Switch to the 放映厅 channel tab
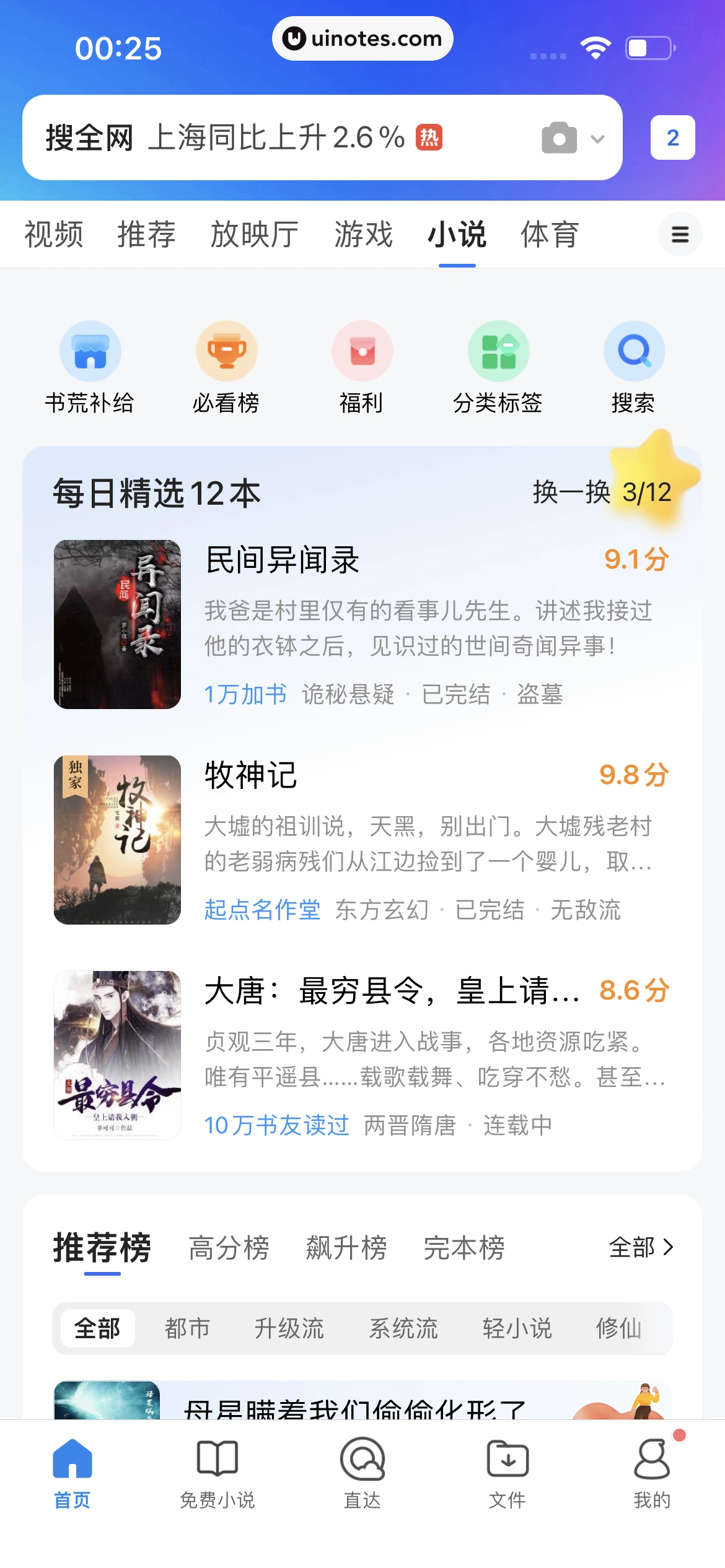Screen dimensions: 725x1568 (255, 235)
